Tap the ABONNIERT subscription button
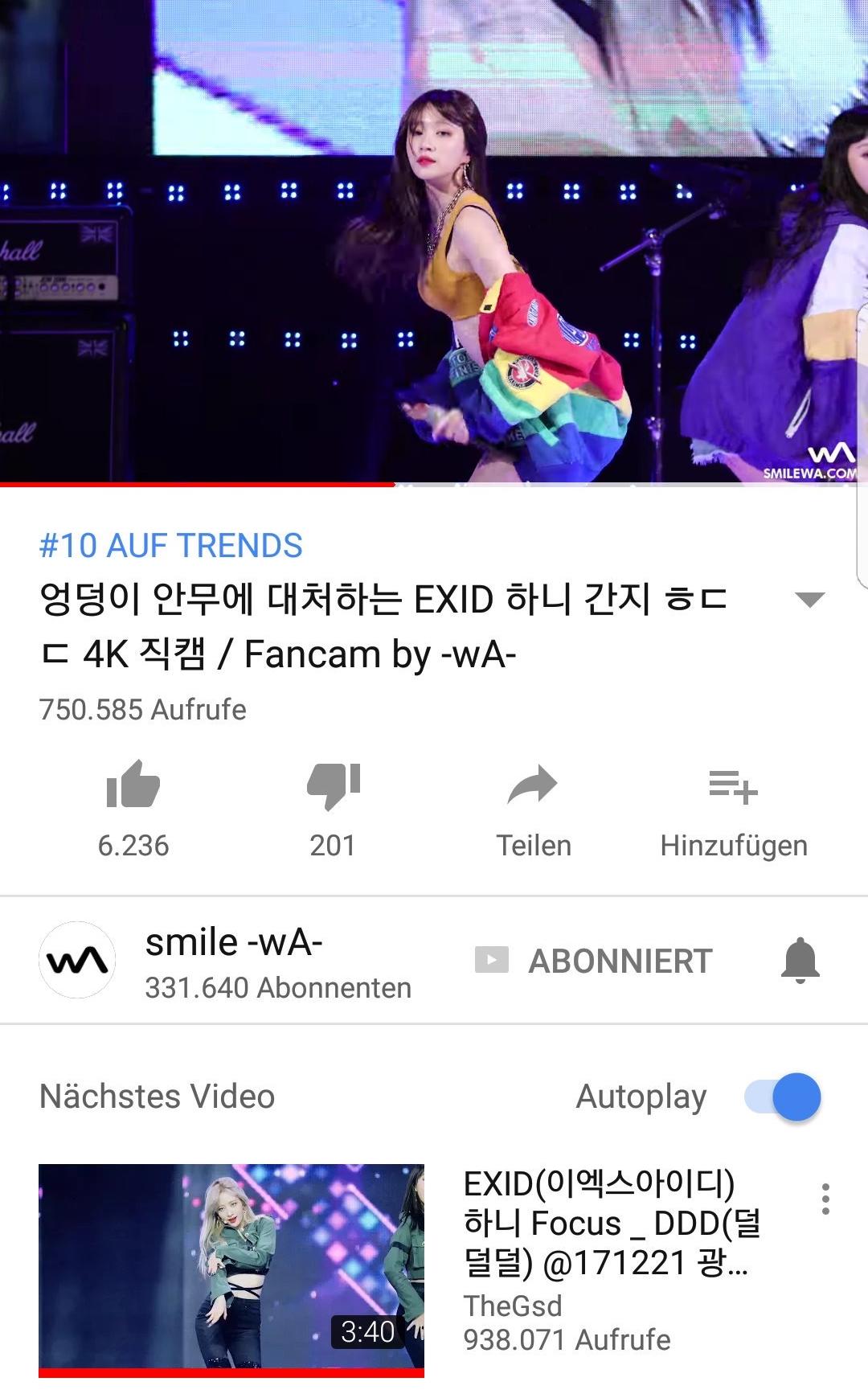The image size is (868, 1394). pyautogui.click(x=595, y=961)
